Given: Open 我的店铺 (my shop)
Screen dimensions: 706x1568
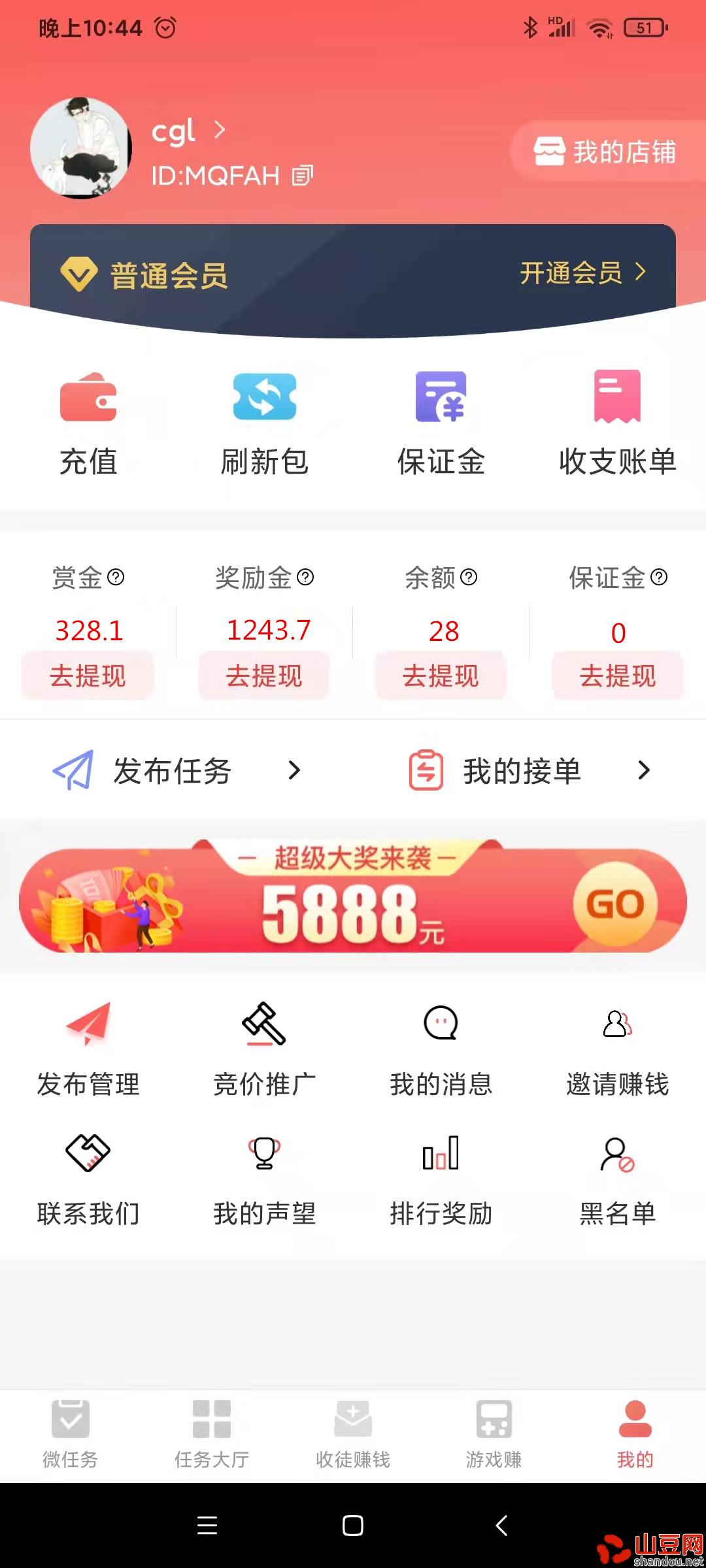Looking at the screenshot, I should (x=607, y=152).
